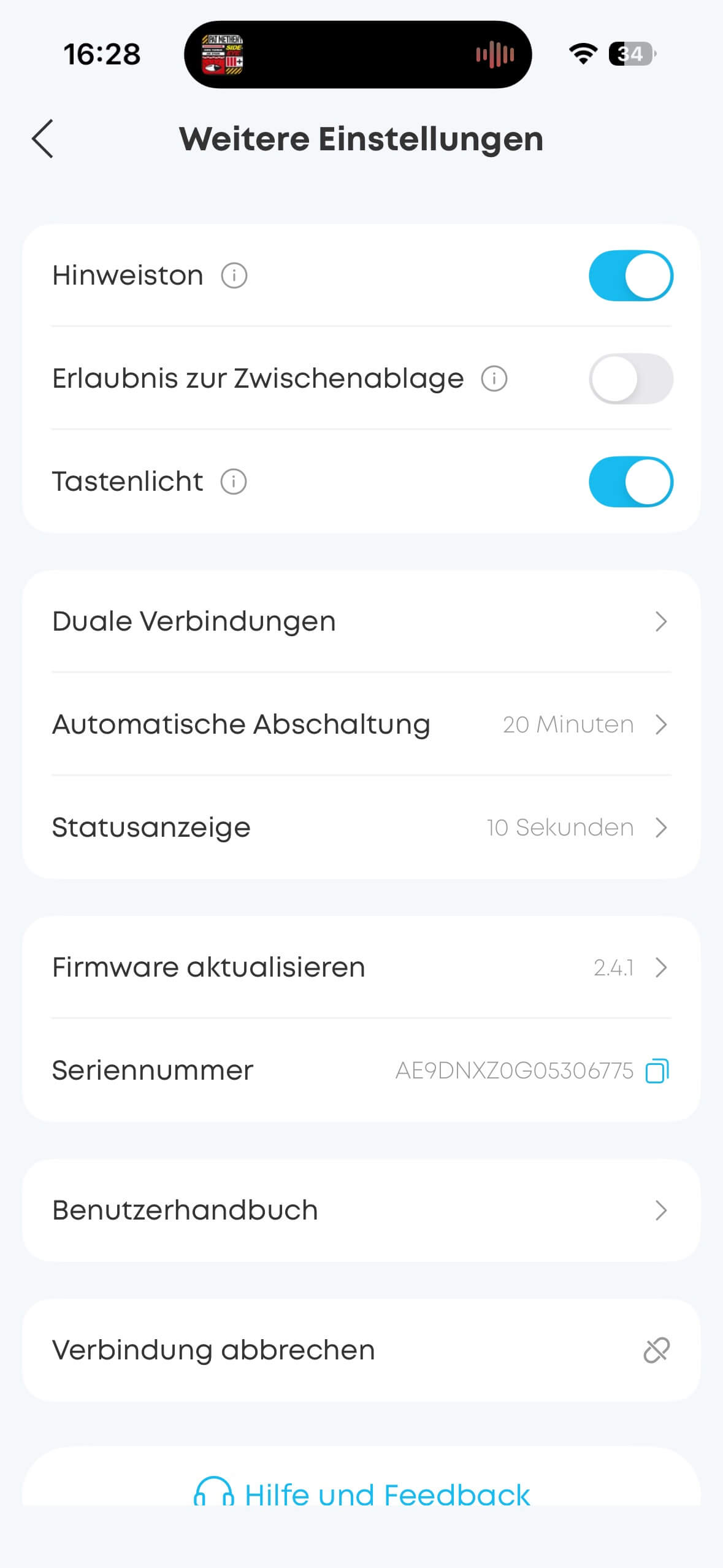Viewport: 723px width, 1568px height.
Task: Turn off the Hinweiston switch
Action: [630, 275]
